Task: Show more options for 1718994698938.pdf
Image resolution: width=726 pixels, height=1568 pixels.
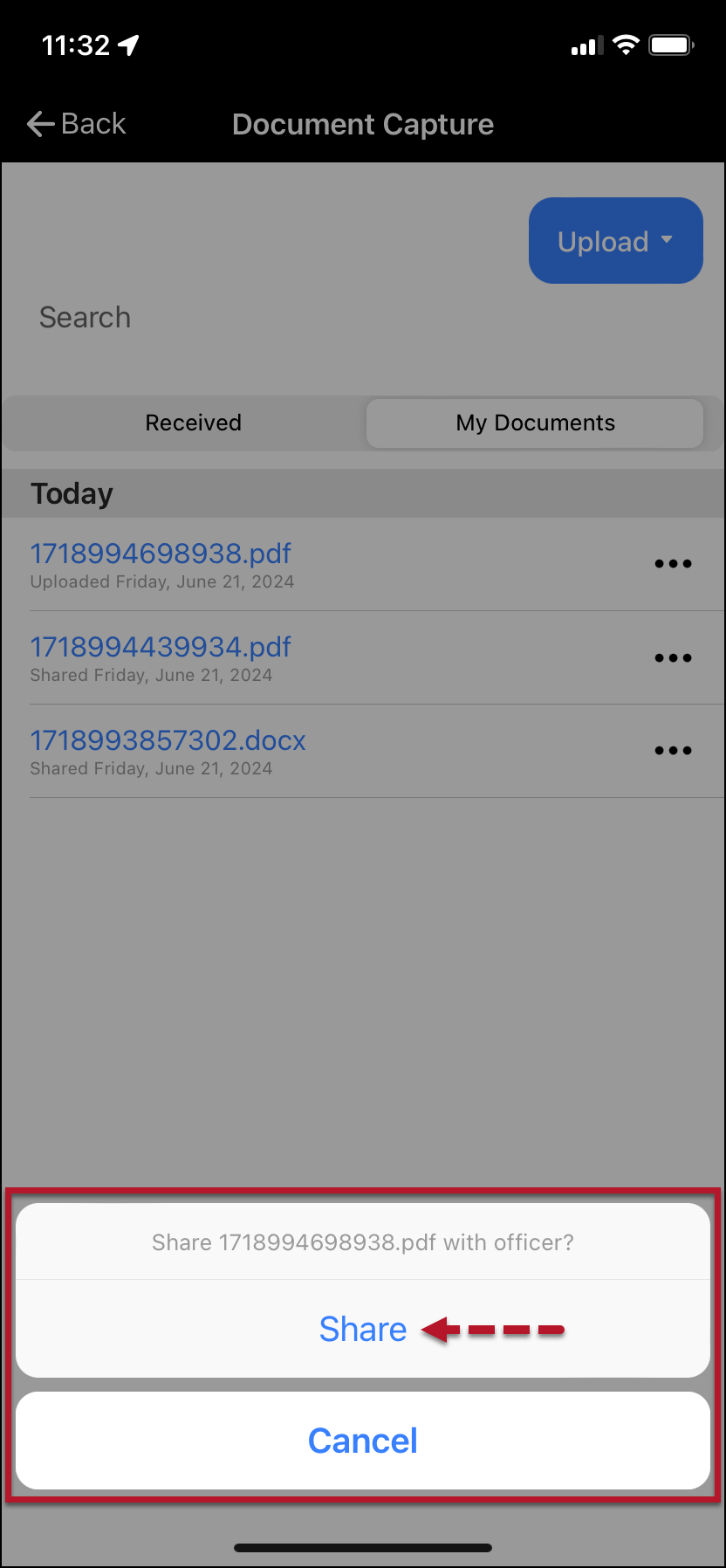Action: click(x=673, y=564)
